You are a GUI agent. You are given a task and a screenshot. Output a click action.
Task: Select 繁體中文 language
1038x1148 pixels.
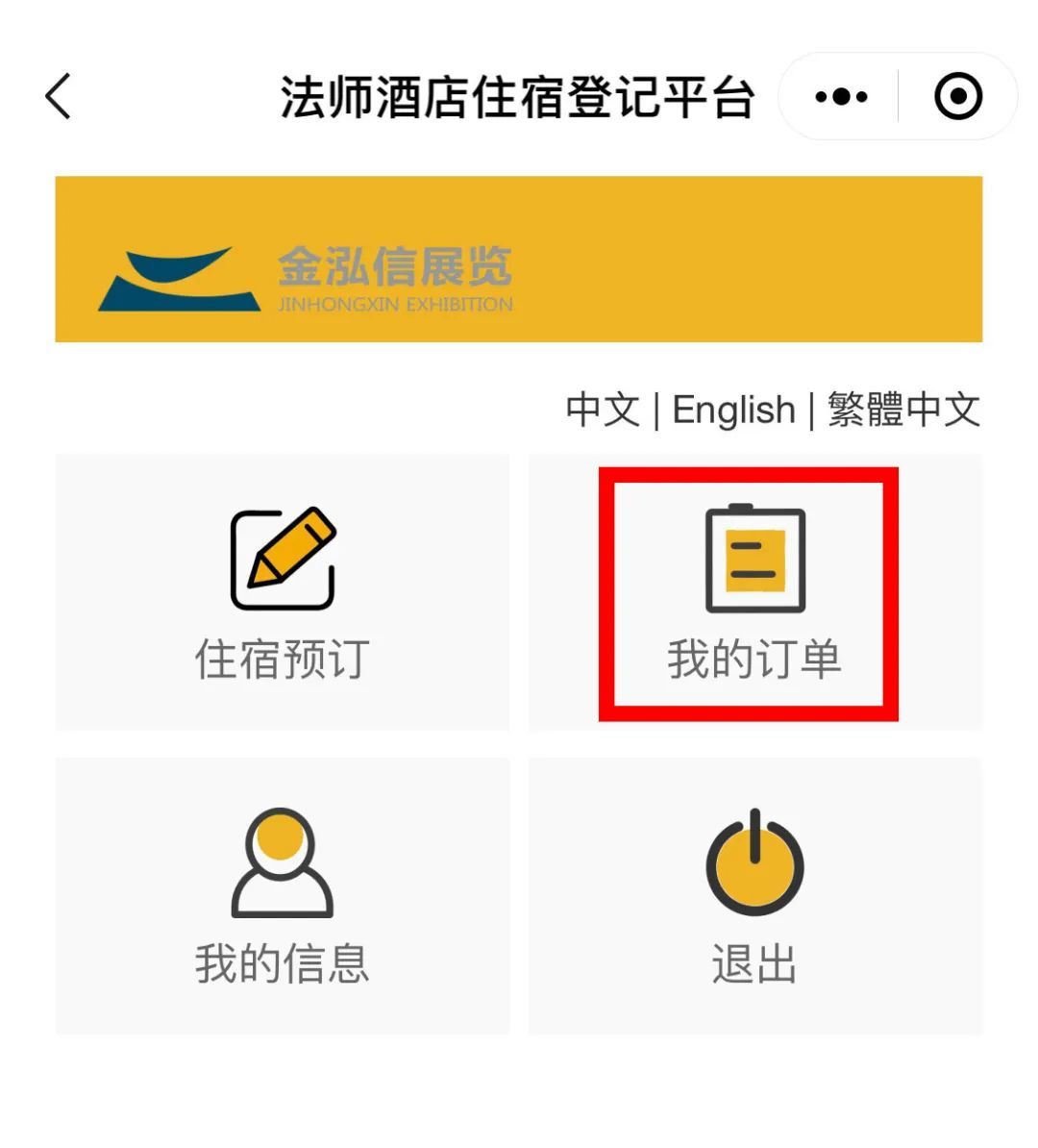tap(903, 411)
